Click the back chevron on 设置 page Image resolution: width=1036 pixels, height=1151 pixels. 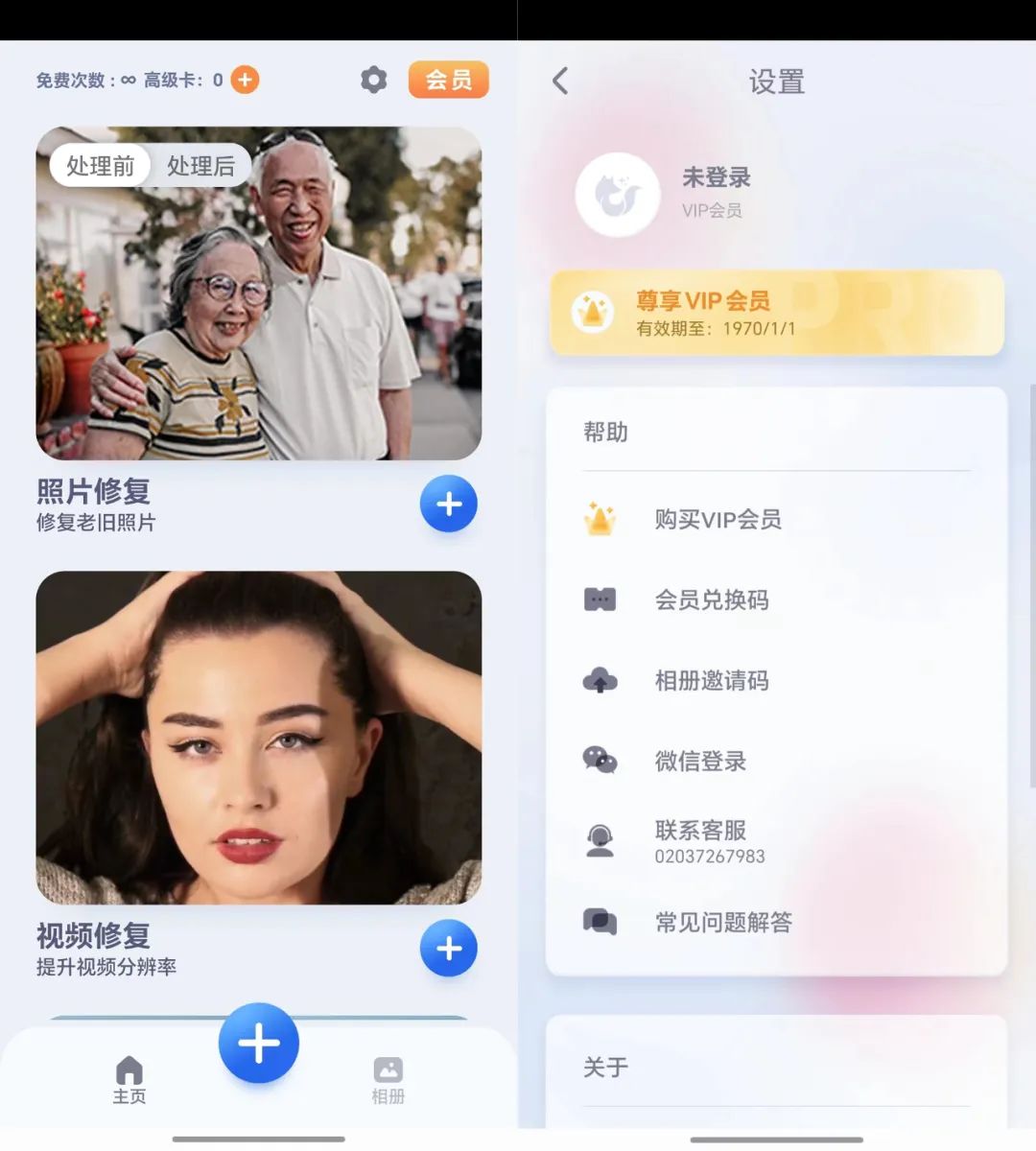560,82
